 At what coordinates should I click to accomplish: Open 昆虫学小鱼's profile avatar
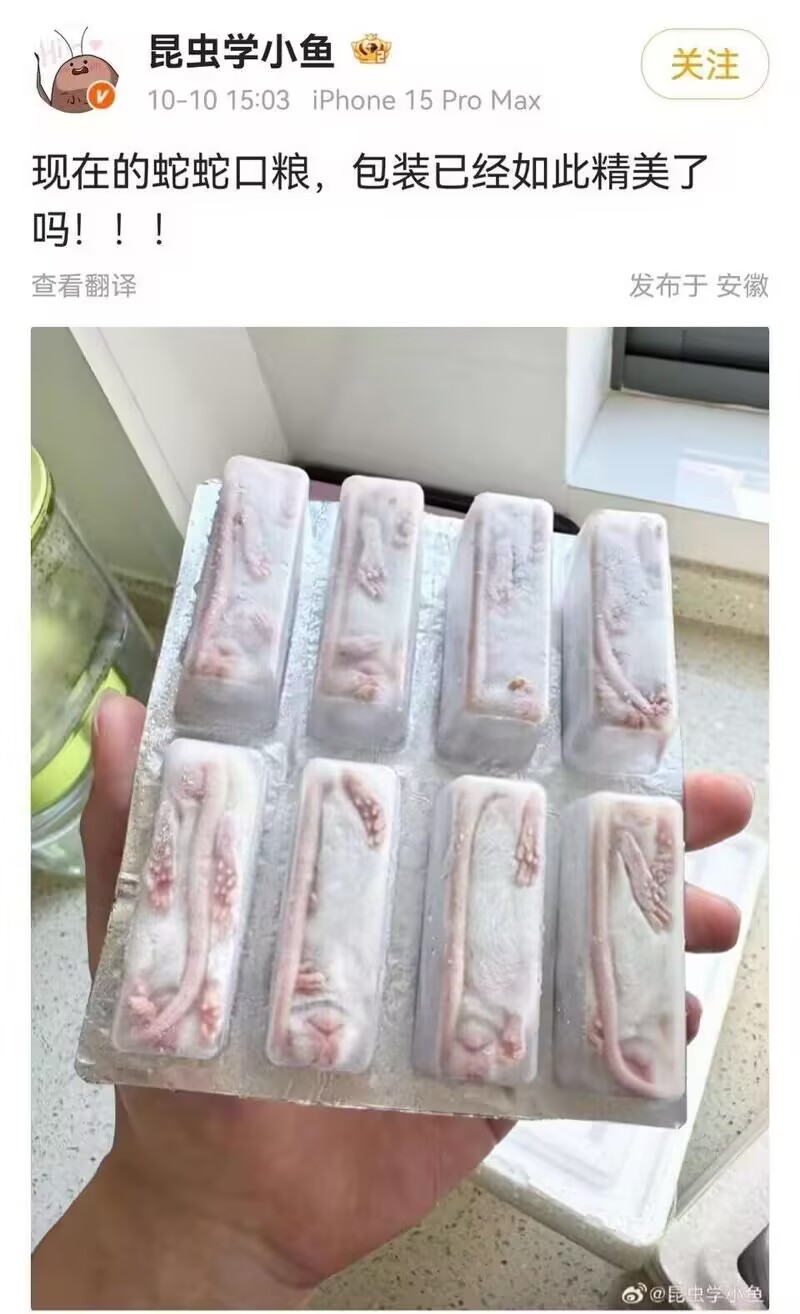pos(76,70)
